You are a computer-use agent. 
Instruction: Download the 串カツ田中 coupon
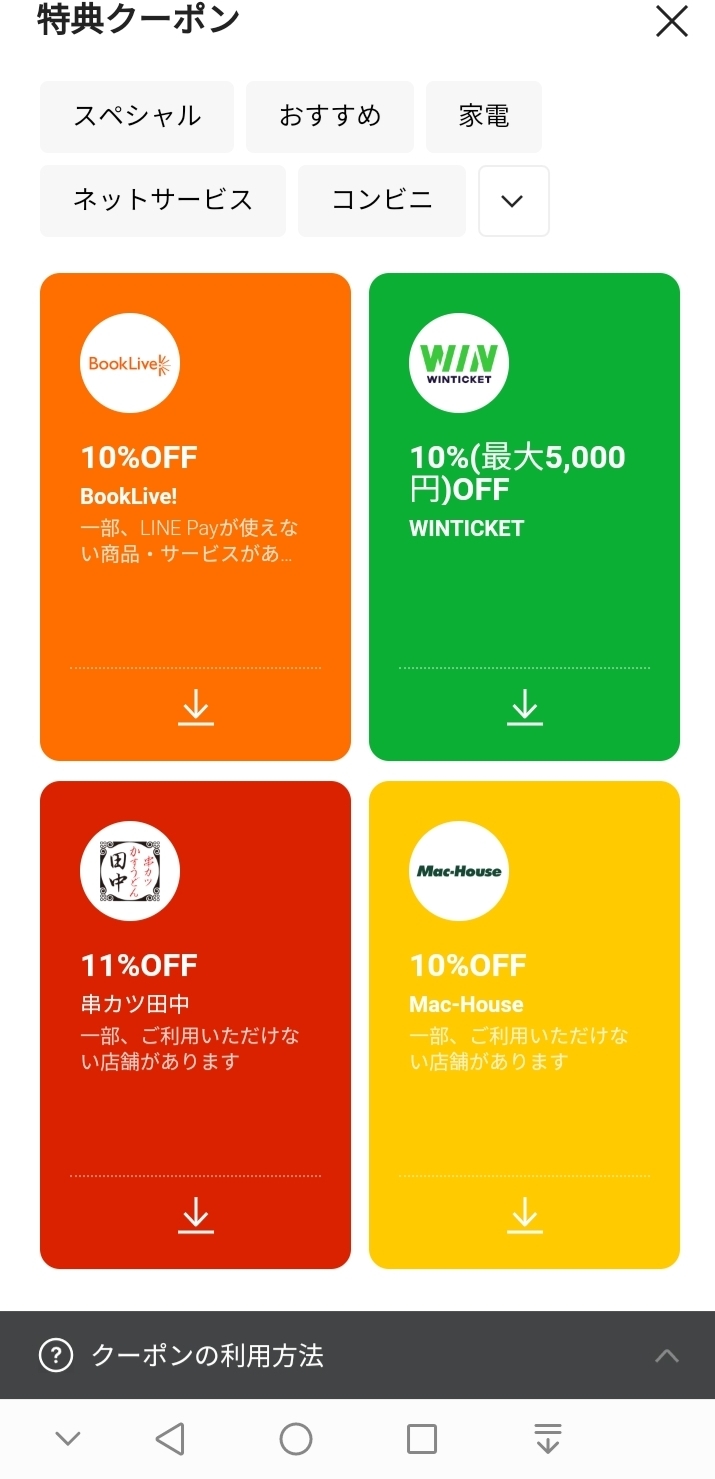coord(196,1215)
